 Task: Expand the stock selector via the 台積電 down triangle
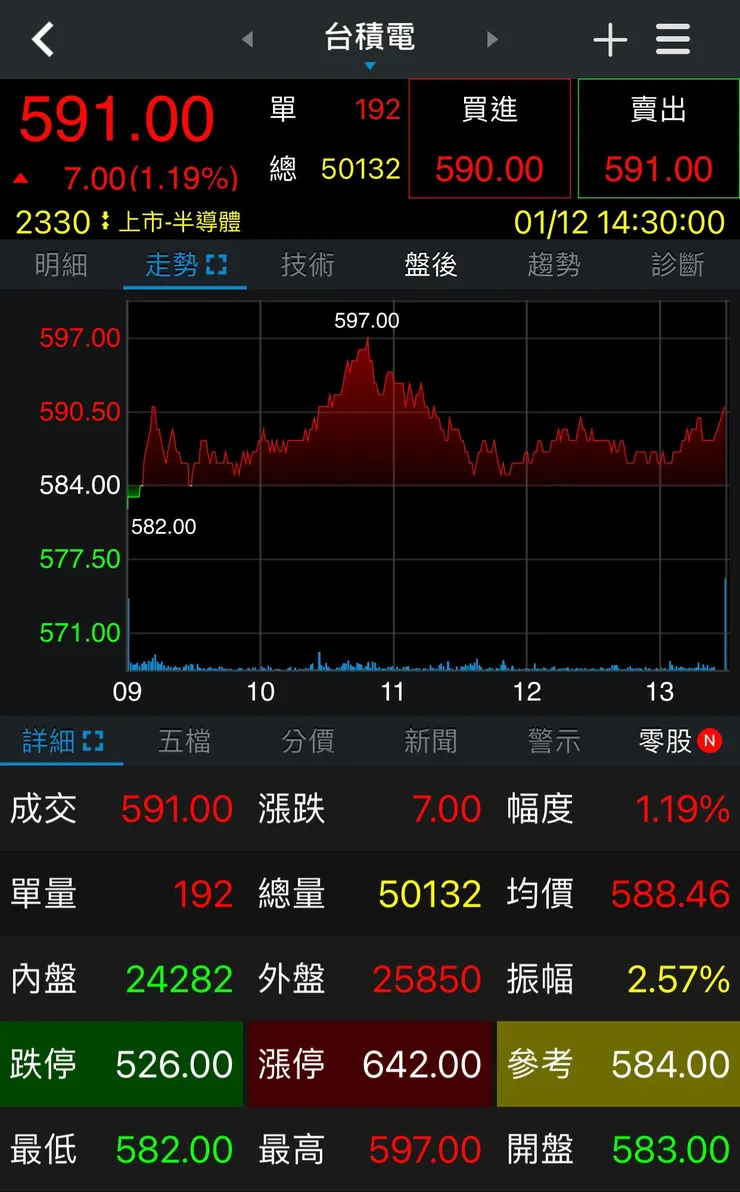pos(370,63)
